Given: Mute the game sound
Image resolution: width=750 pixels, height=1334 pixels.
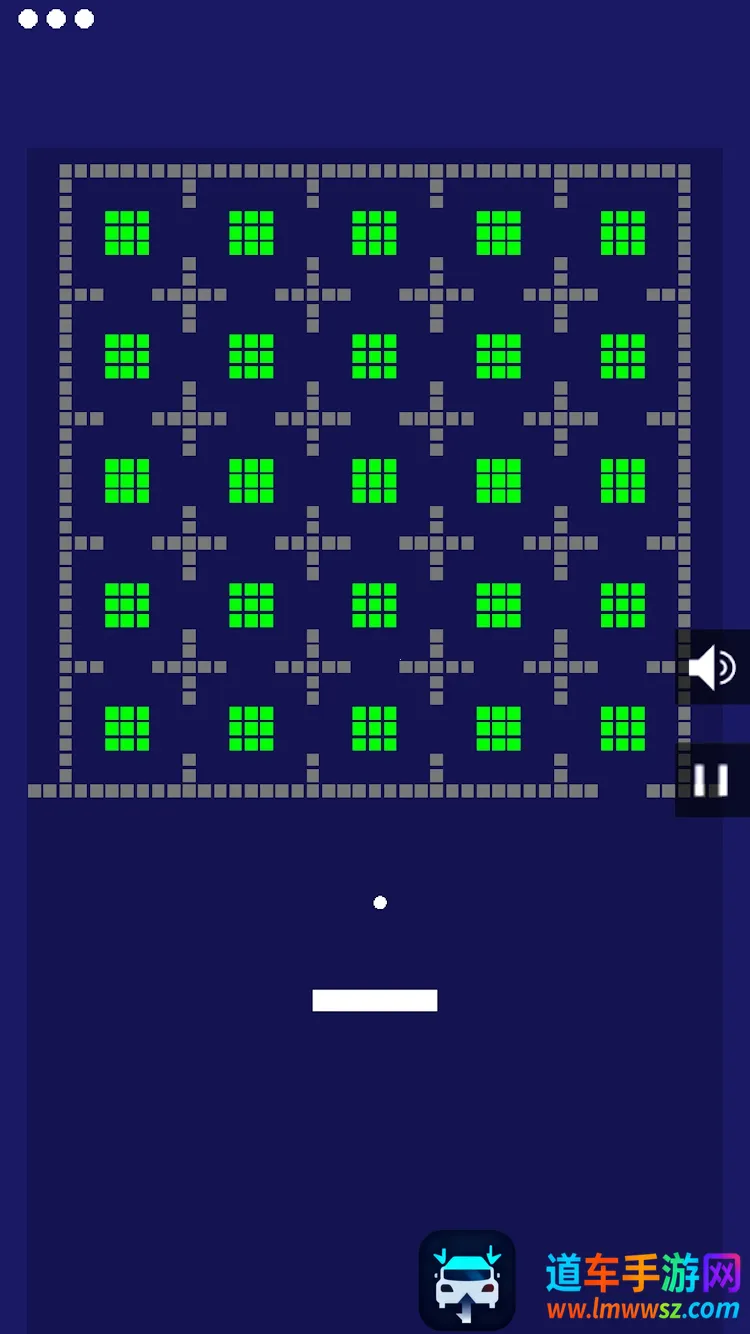Looking at the screenshot, I should 712,667.
